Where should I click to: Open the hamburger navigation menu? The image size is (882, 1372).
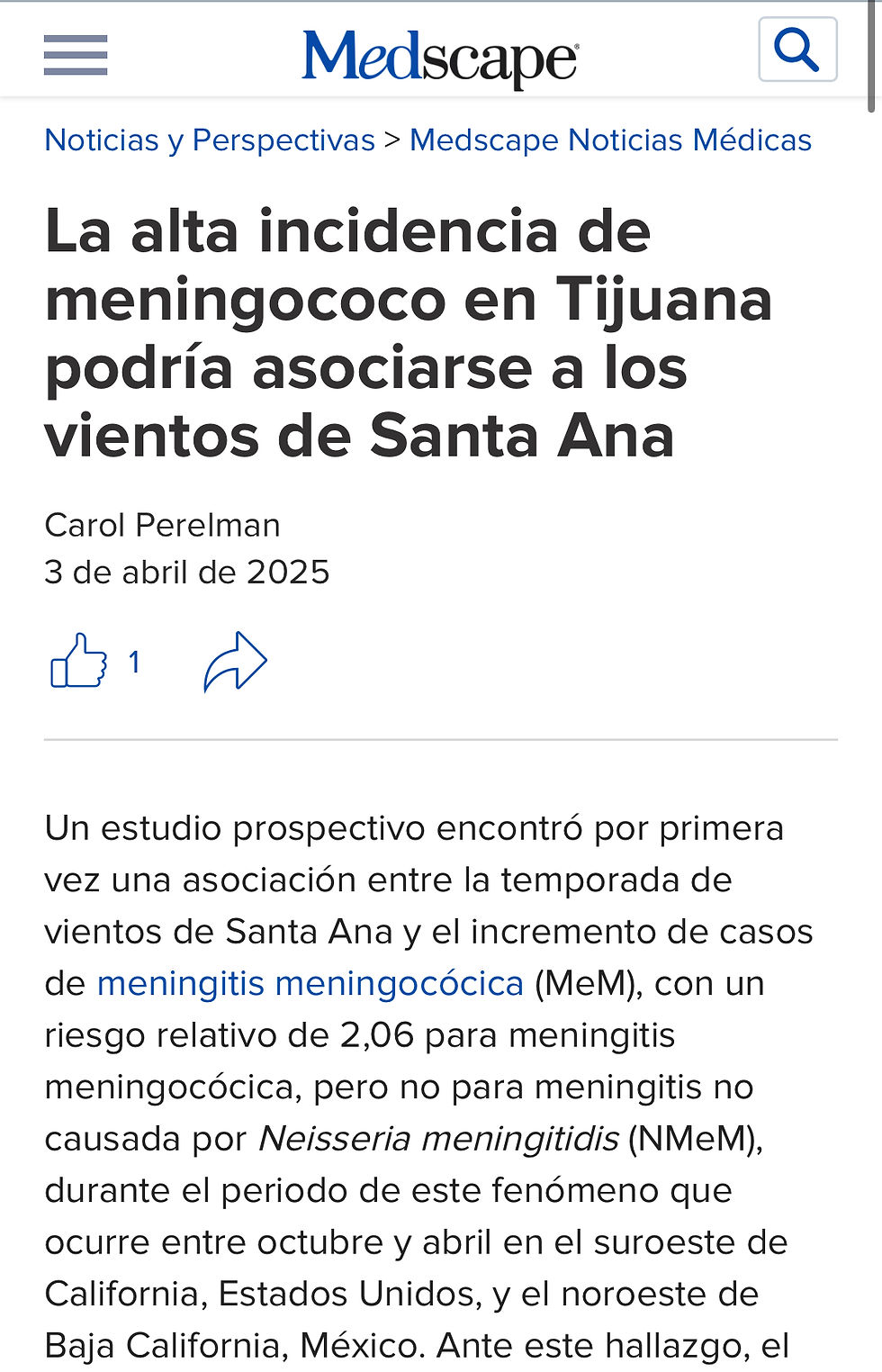click(76, 55)
